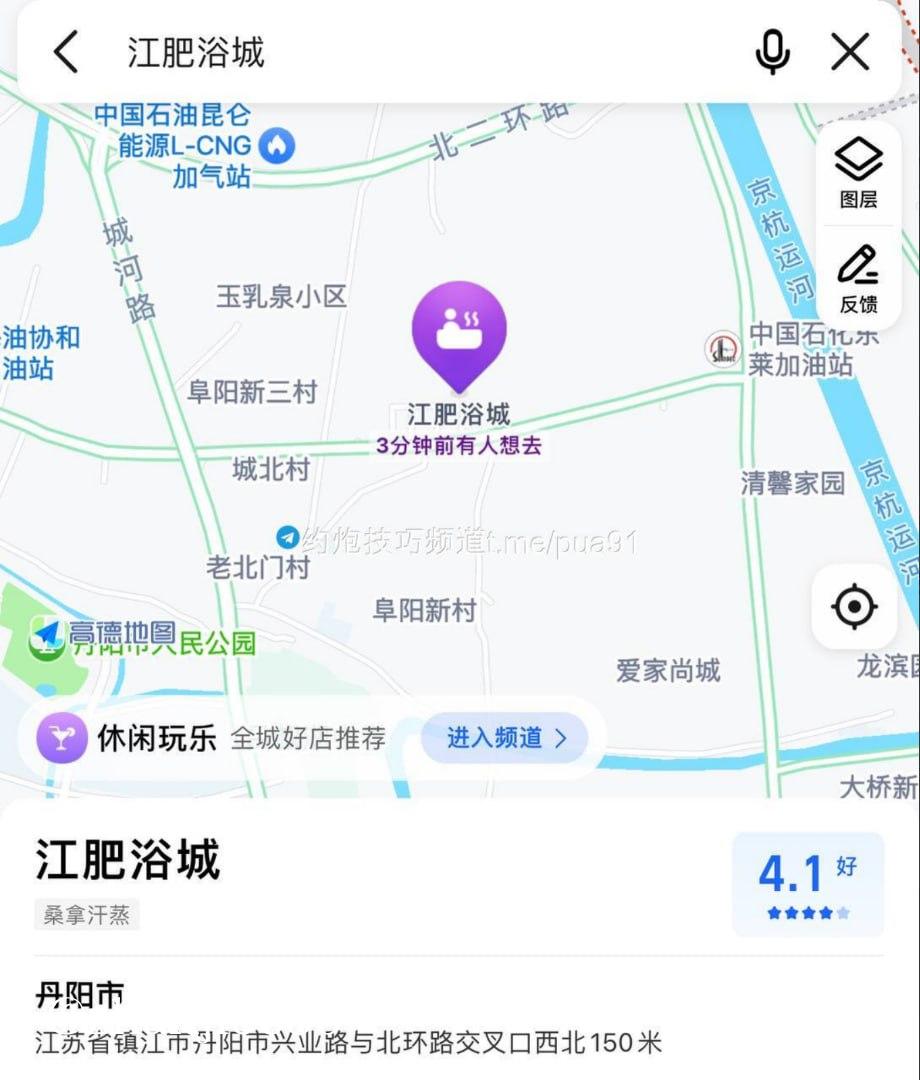This screenshot has width=920, height=1080.
Task: Tap the back arrow to return
Action: tap(66, 51)
